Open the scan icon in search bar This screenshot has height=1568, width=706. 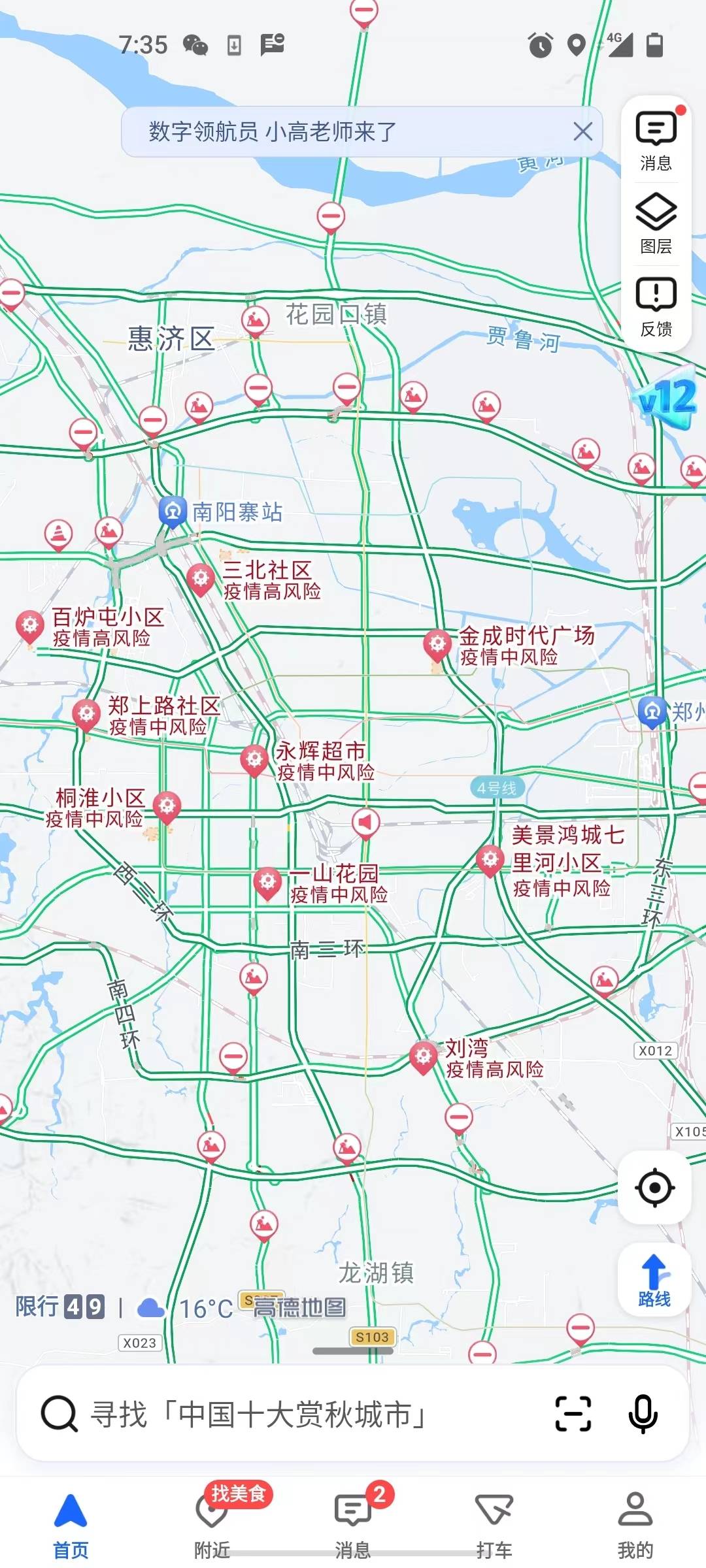point(573,1414)
